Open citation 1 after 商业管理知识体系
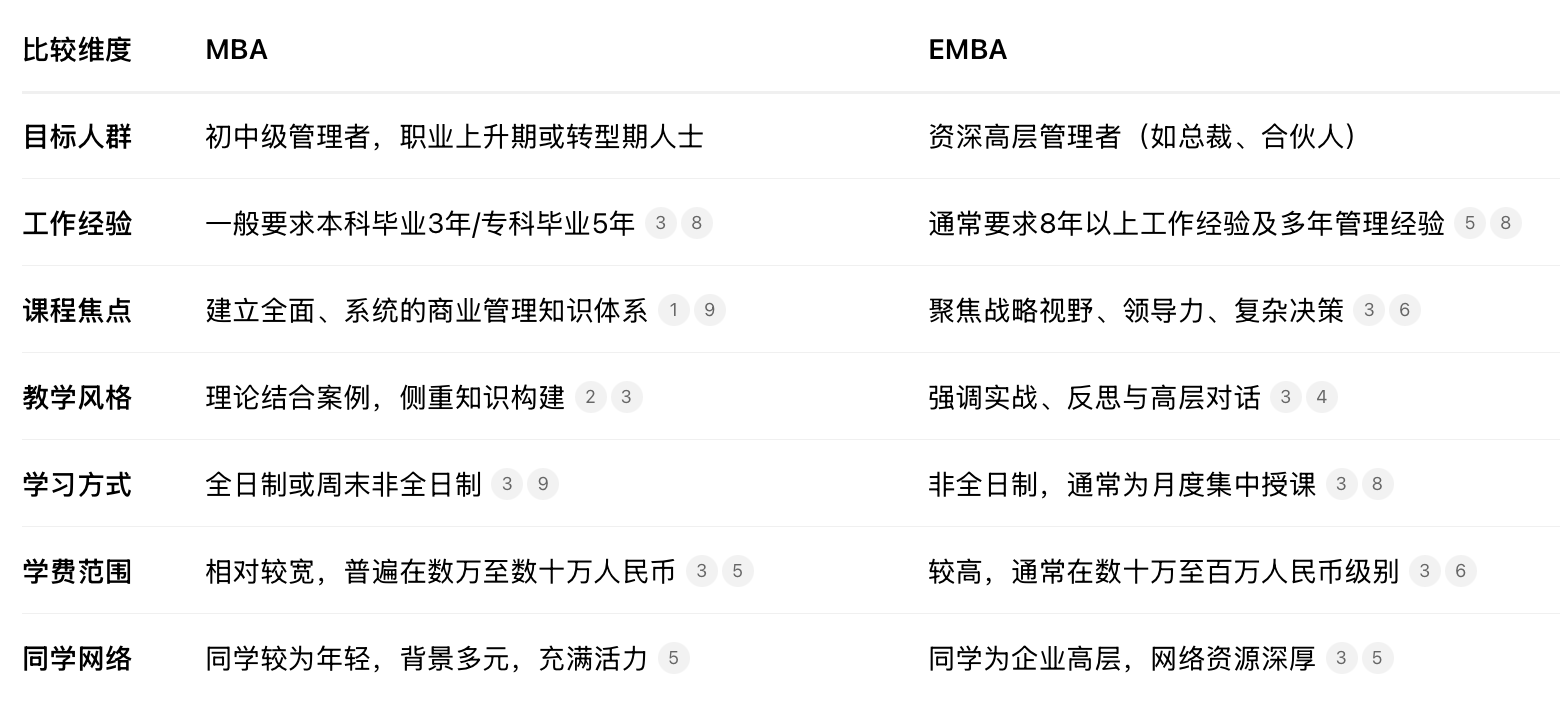This screenshot has height=706, width=1560. (673, 310)
